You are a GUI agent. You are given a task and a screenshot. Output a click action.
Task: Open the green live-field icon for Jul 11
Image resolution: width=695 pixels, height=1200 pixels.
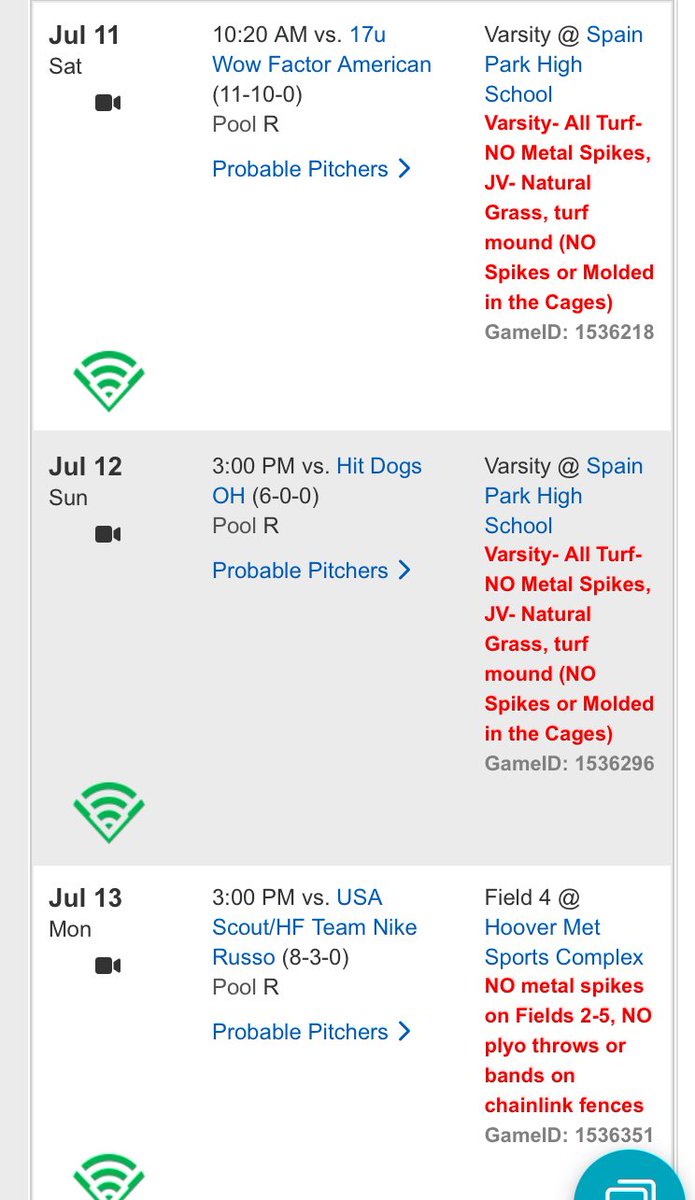(x=109, y=381)
